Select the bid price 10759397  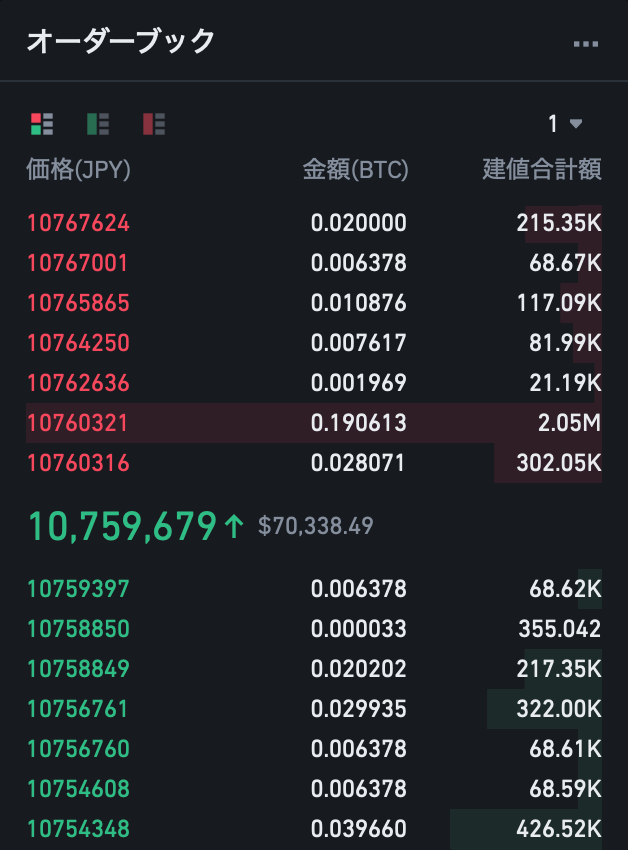point(79,589)
